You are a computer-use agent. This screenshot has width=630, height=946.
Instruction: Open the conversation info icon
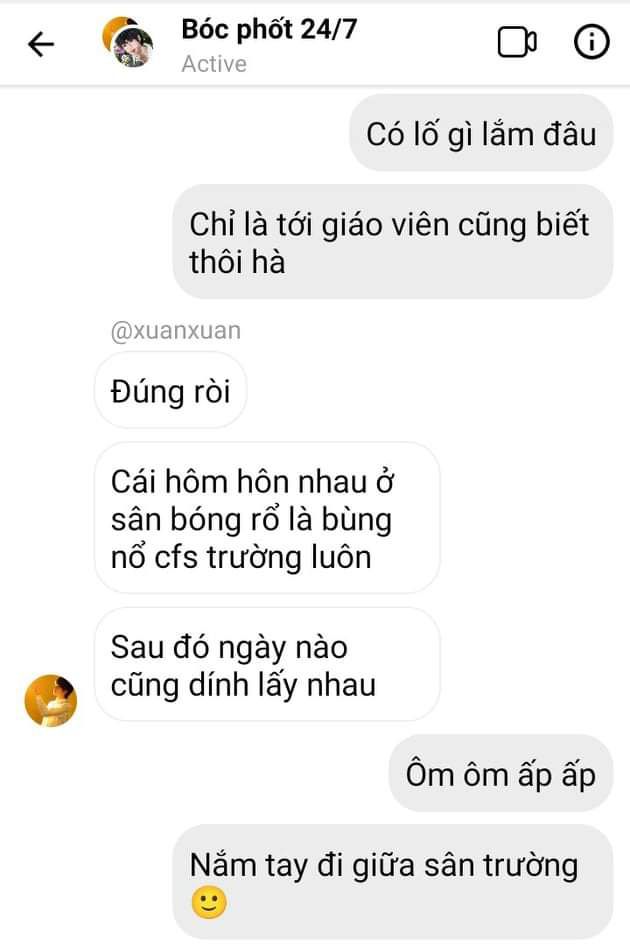pyautogui.click(x=591, y=42)
